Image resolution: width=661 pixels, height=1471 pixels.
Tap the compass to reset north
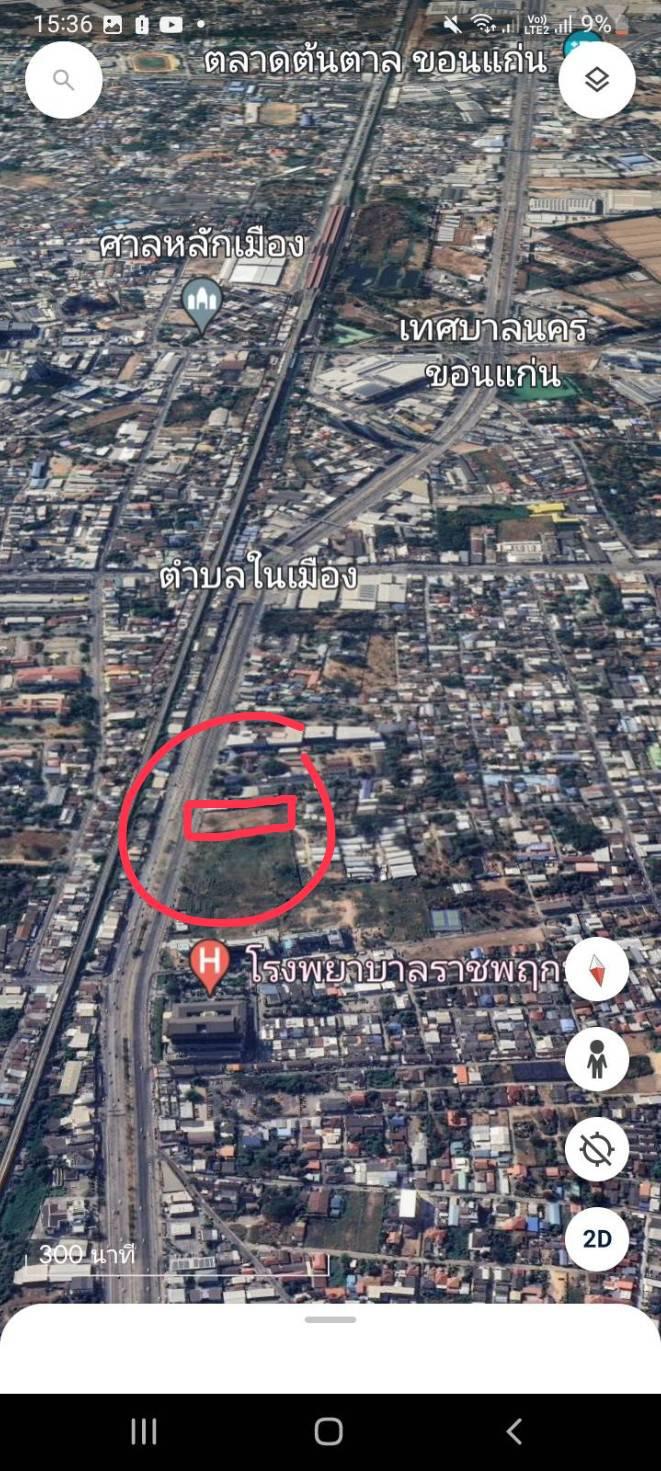tap(597, 969)
